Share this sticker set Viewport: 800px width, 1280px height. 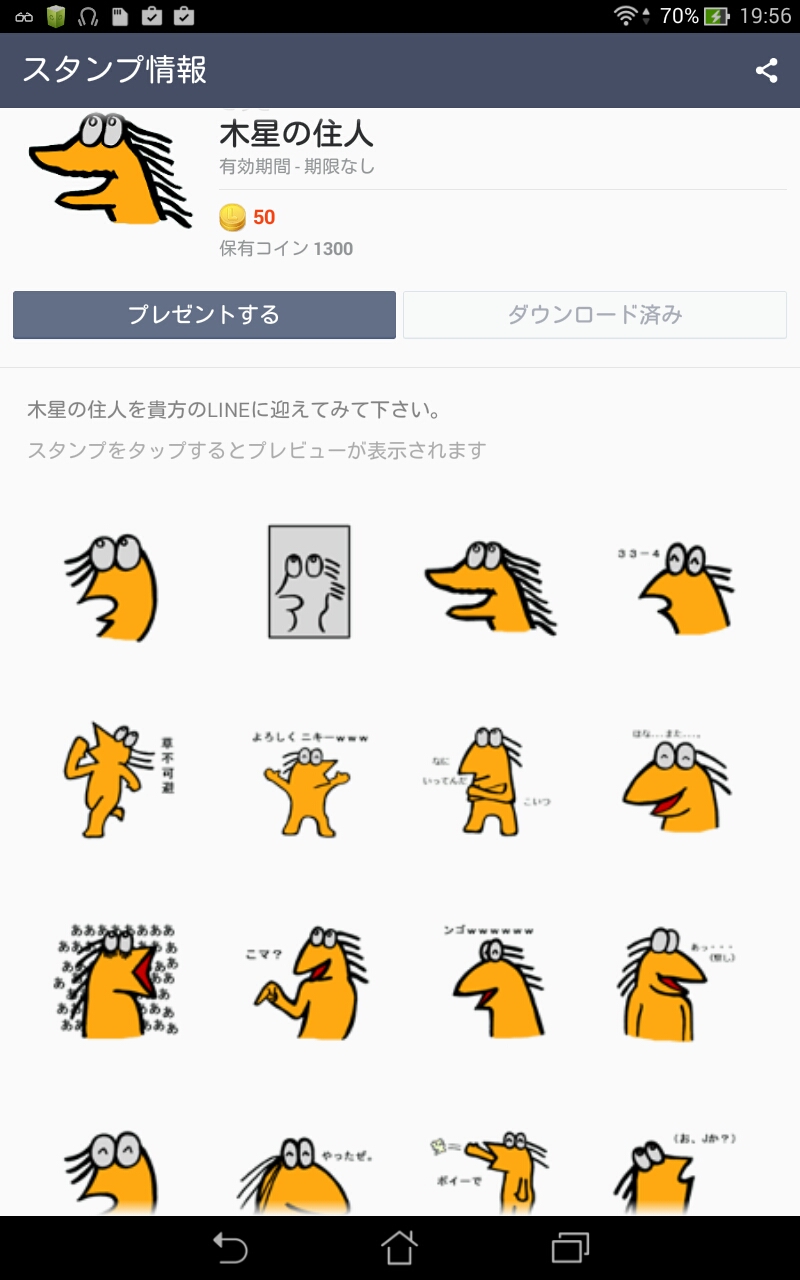(767, 70)
